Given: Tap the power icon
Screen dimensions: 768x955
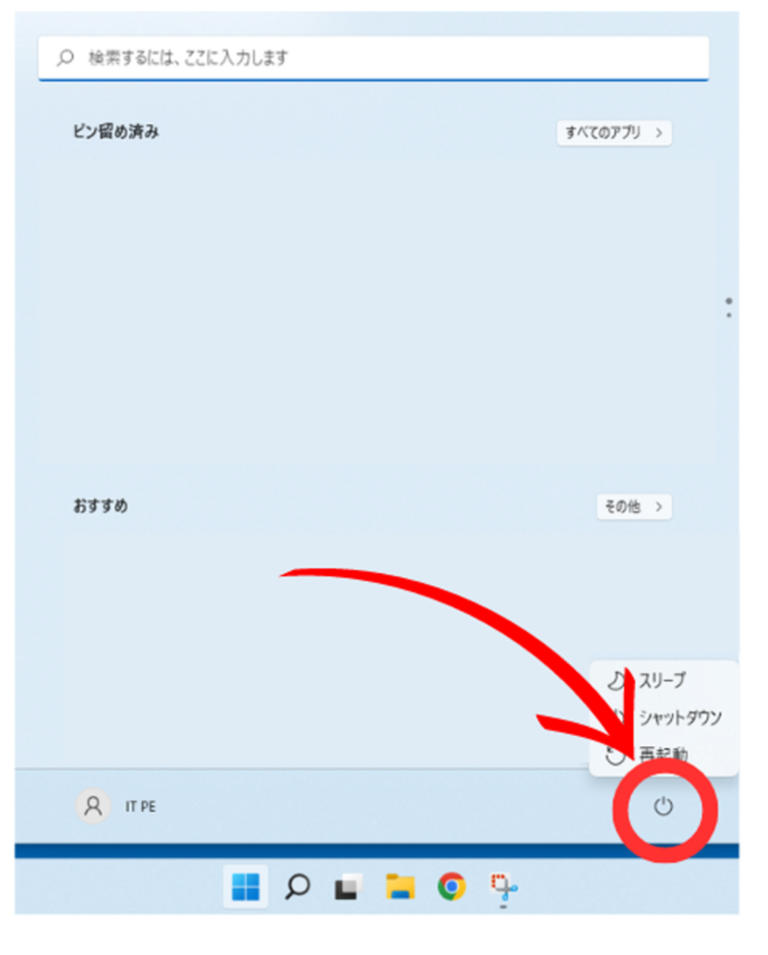Looking at the screenshot, I should point(664,806).
